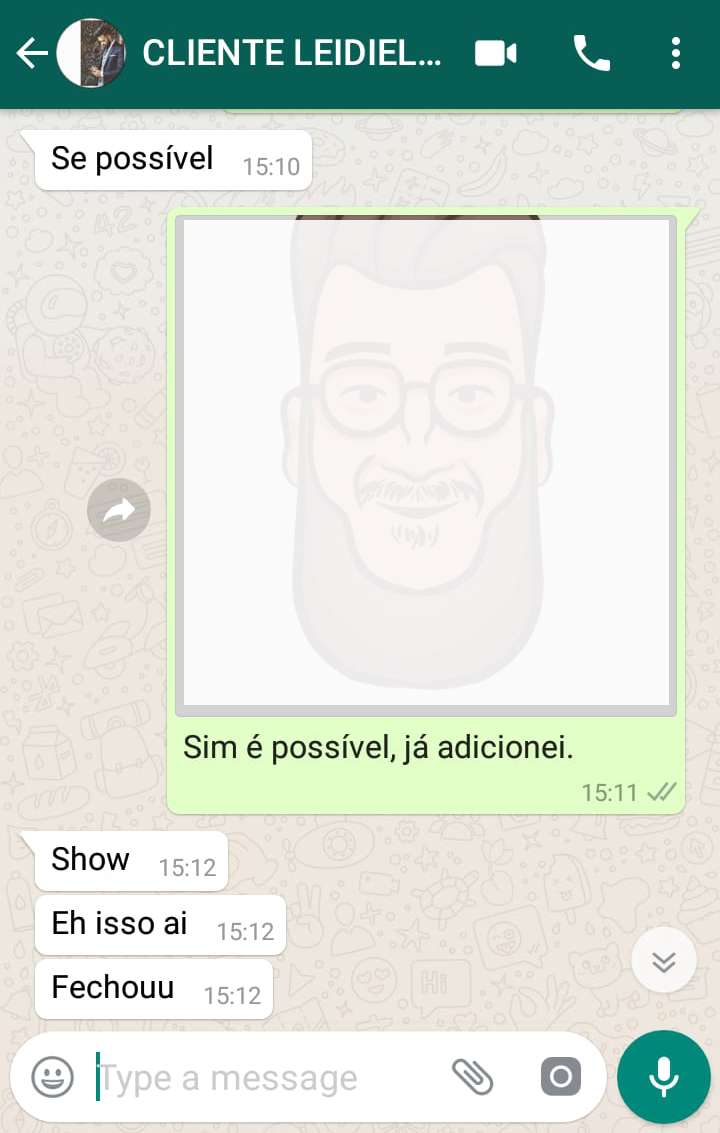Go back with the arrow
Viewport: 720px width, 1133px height.
(32, 53)
